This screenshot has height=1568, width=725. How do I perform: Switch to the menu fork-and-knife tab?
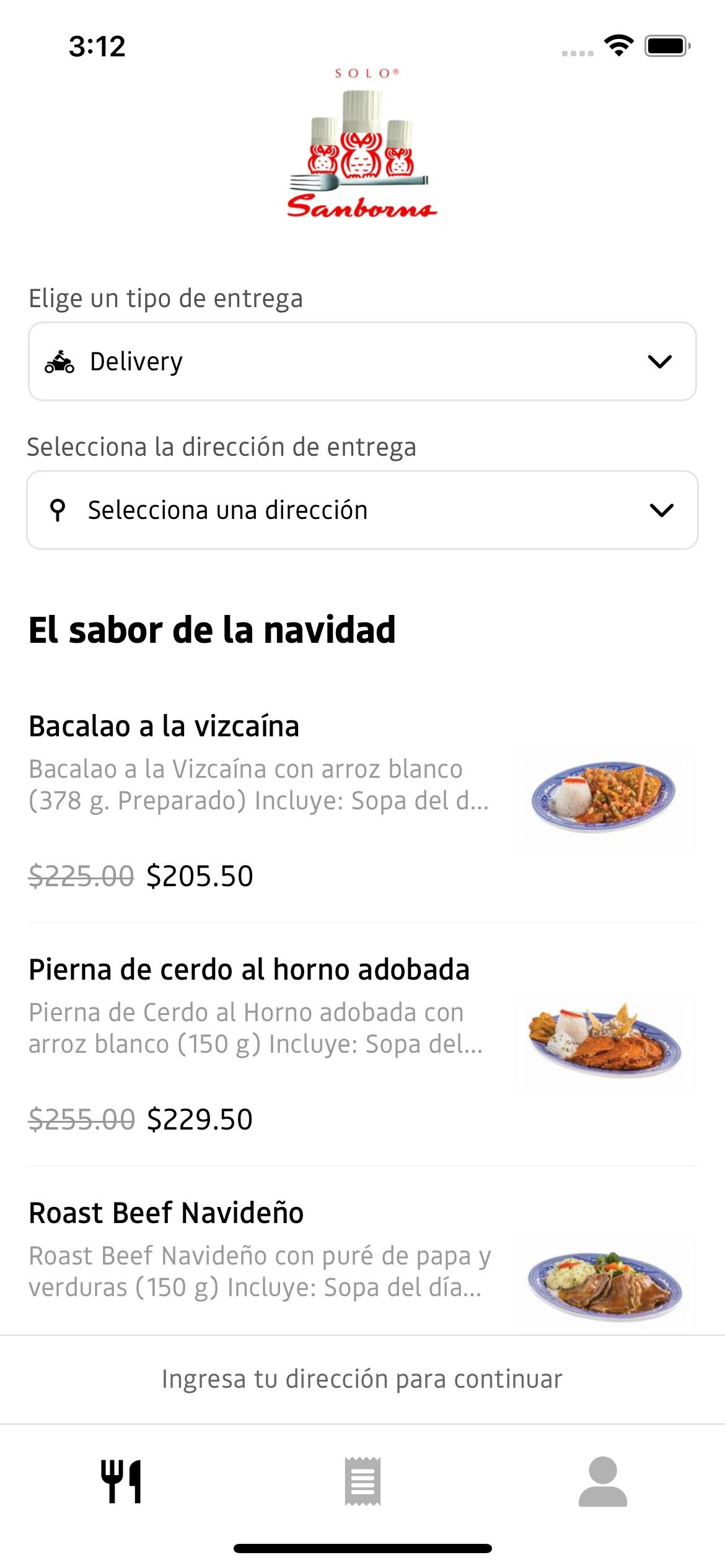121,1481
